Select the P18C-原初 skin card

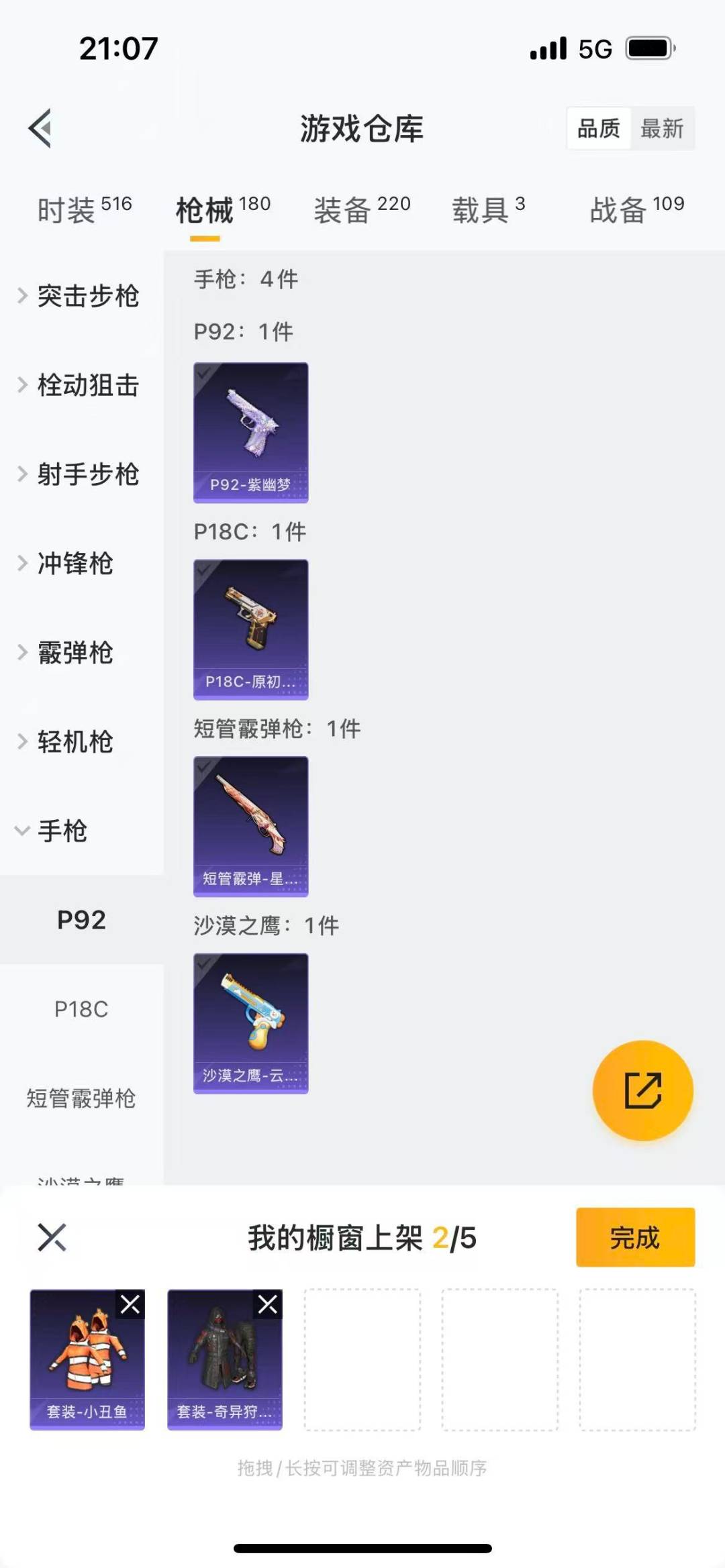(x=251, y=629)
